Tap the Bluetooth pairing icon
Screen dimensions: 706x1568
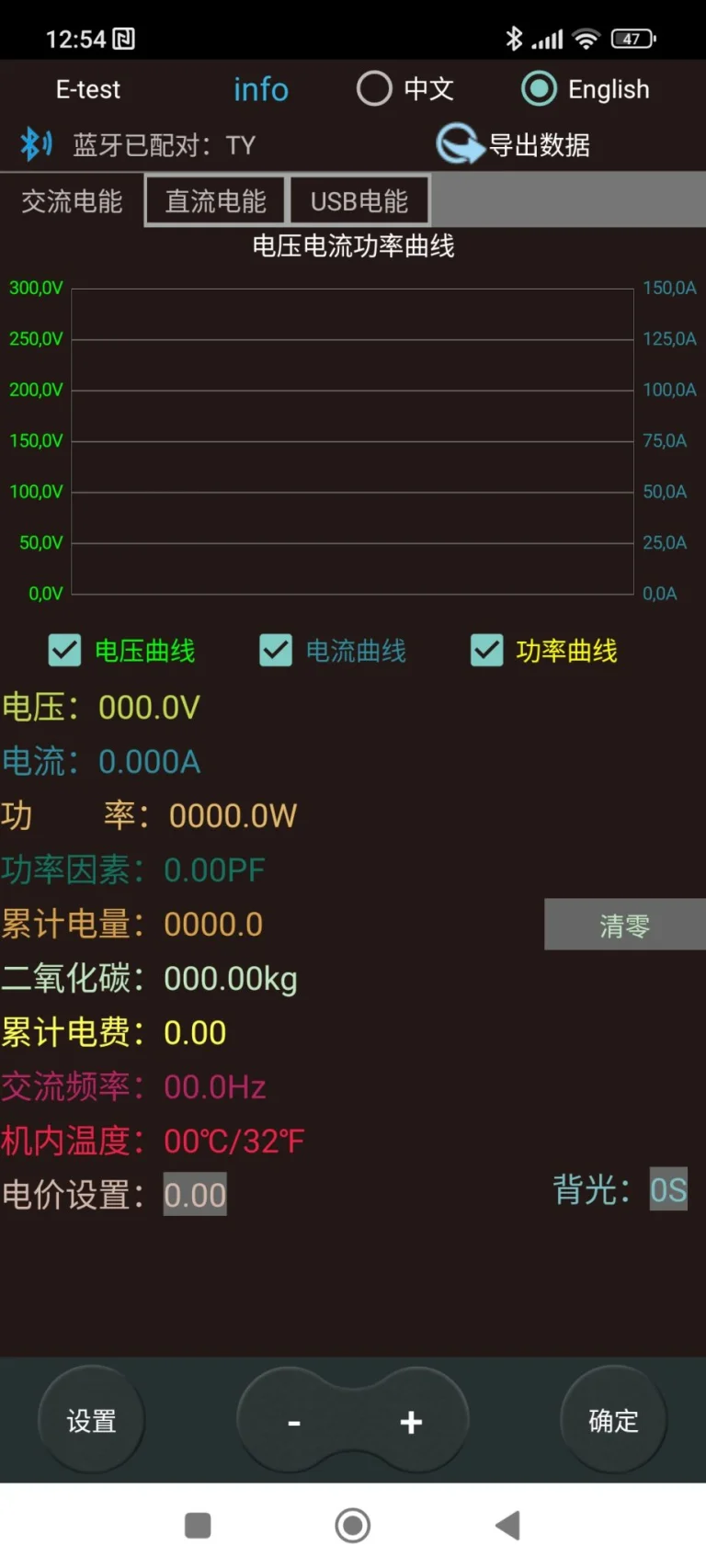click(36, 144)
